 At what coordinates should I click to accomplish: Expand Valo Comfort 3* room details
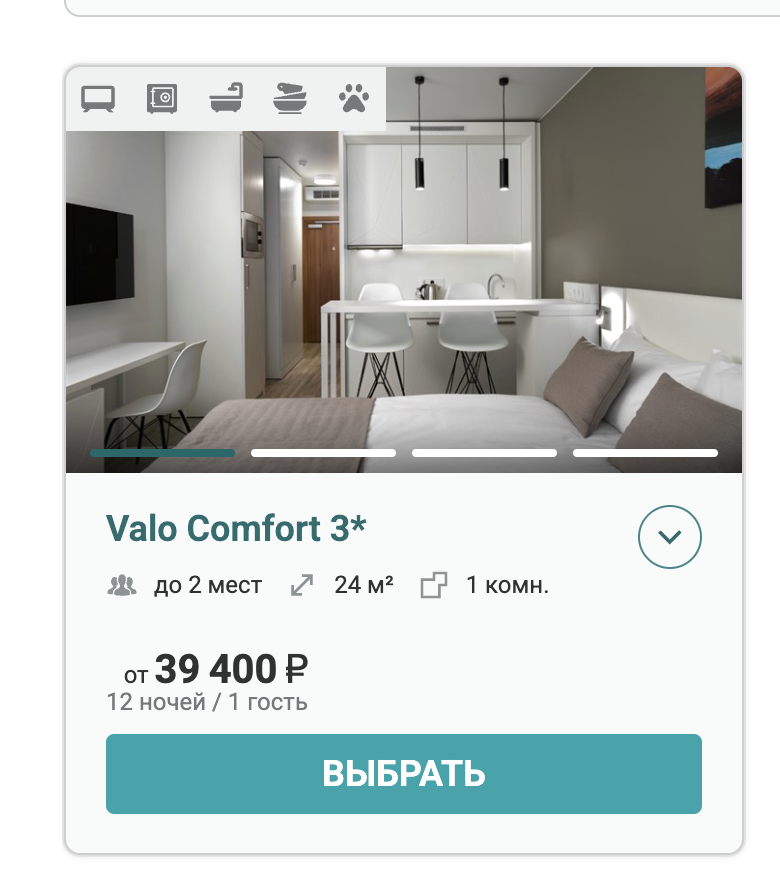tap(669, 537)
